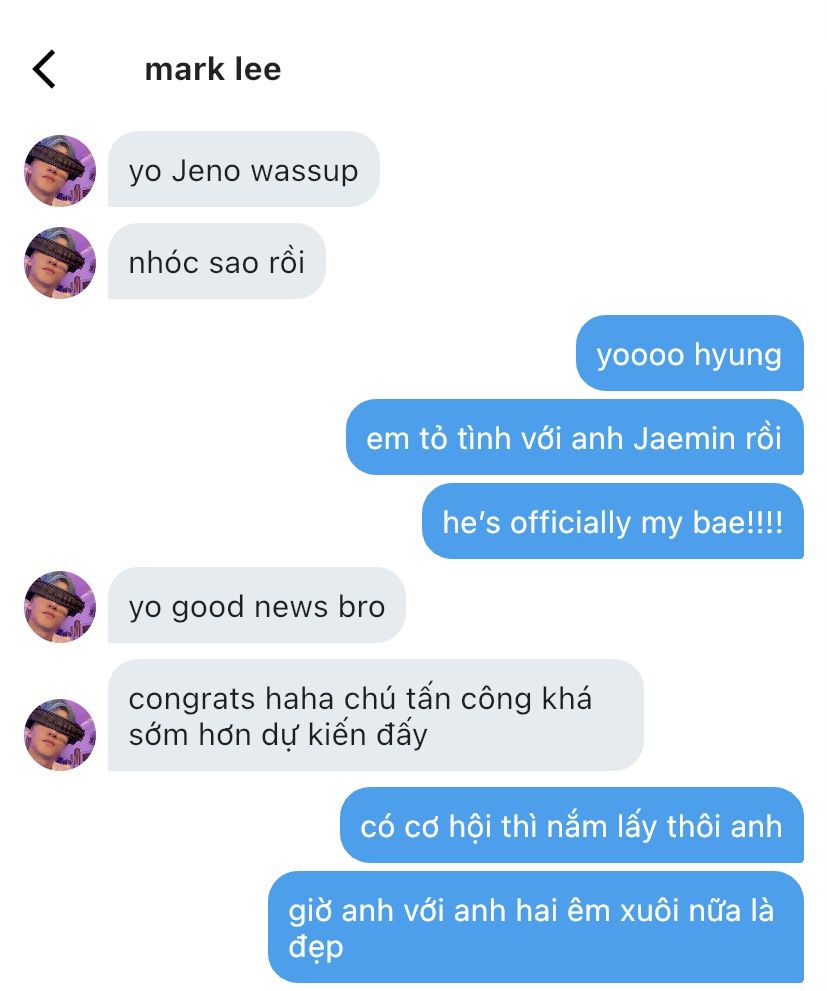Go back using the top-left arrow
The image size is (827, 991).
tap(44, 70)
